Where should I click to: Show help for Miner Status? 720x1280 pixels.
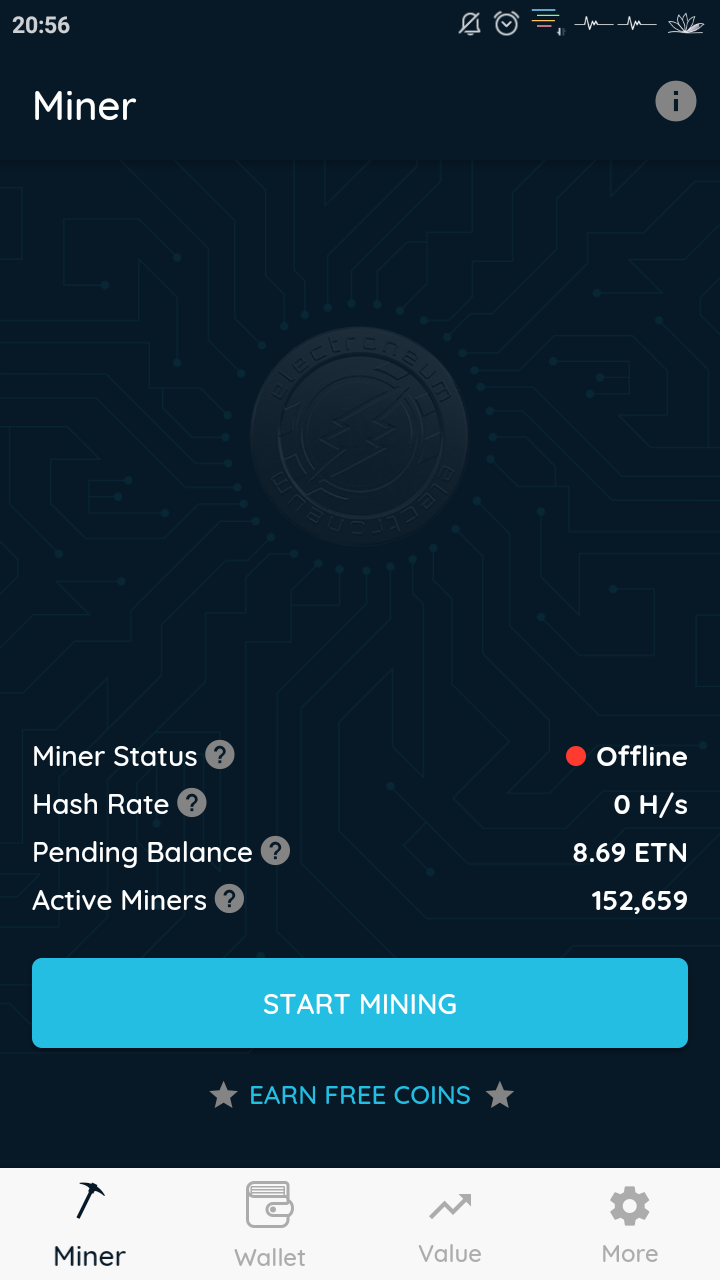(220, 755)
